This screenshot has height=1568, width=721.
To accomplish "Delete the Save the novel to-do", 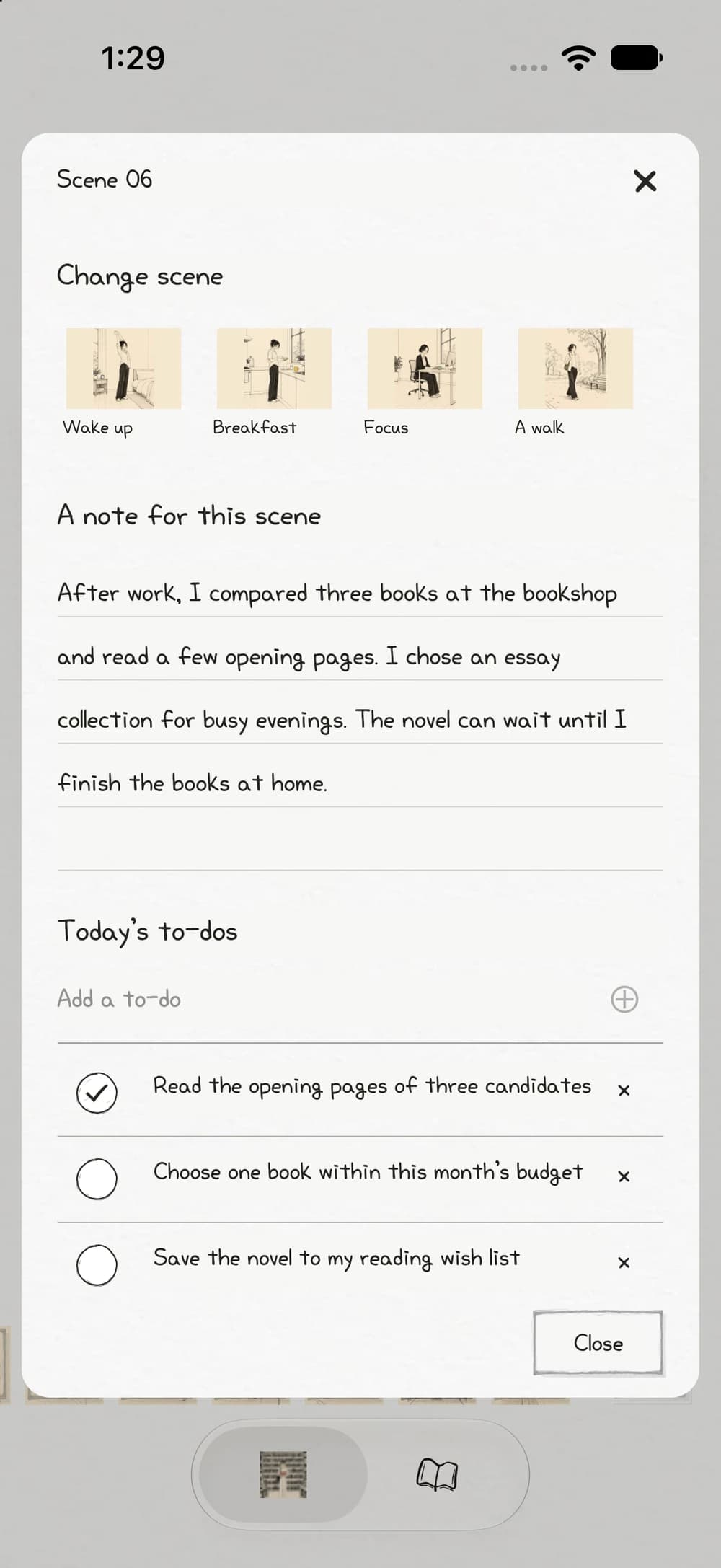I will pos(624,1263).
